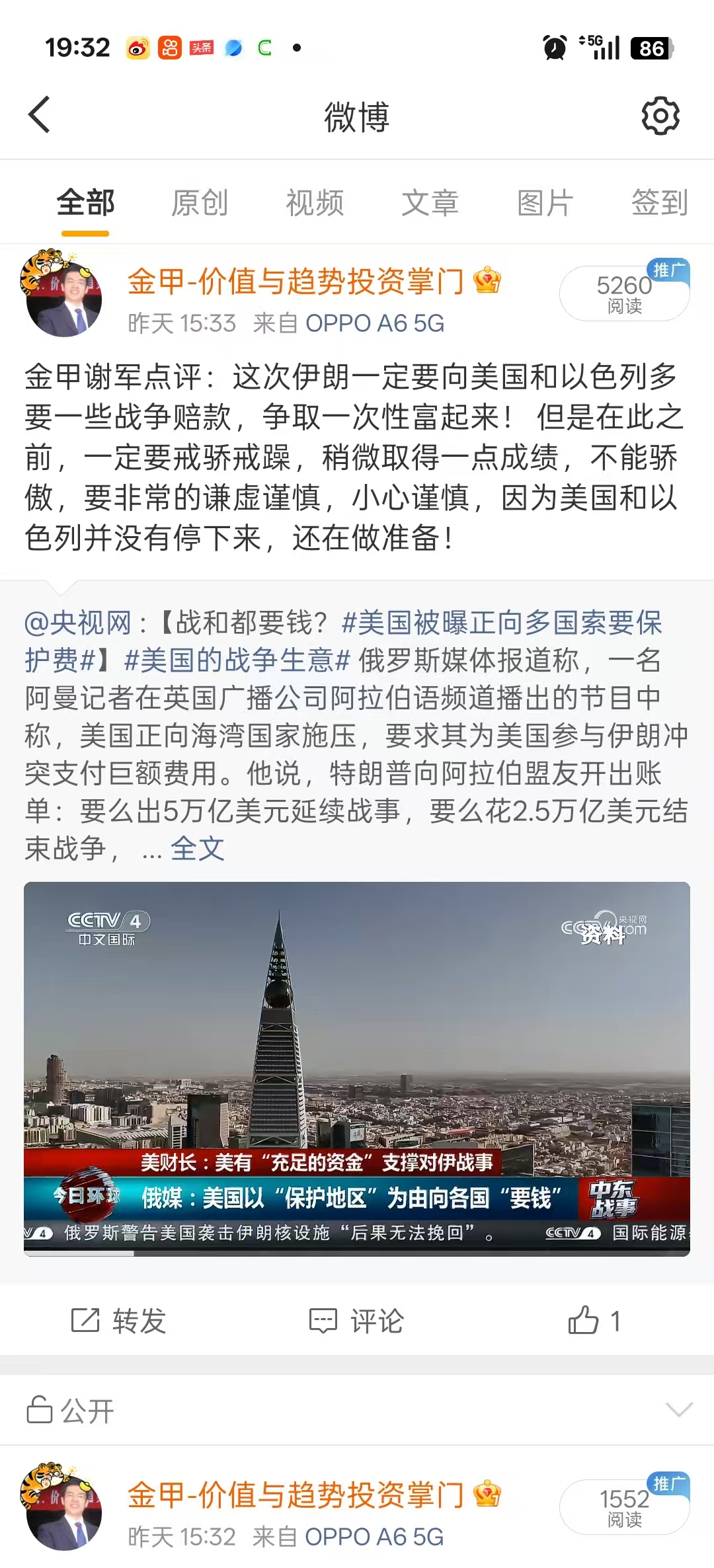Switch to the 视频 tab

point(315,203)
